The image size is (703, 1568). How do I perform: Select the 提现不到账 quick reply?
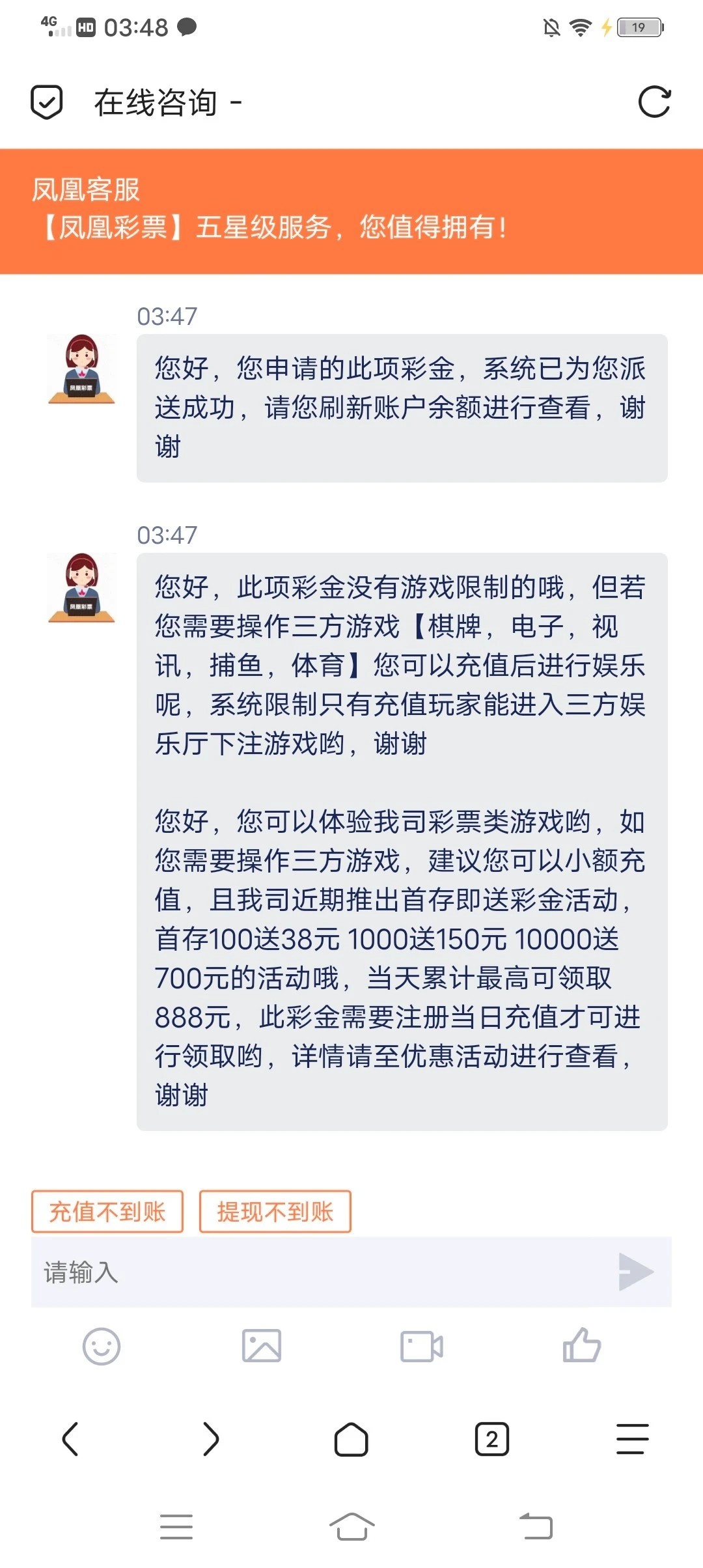275,1212
